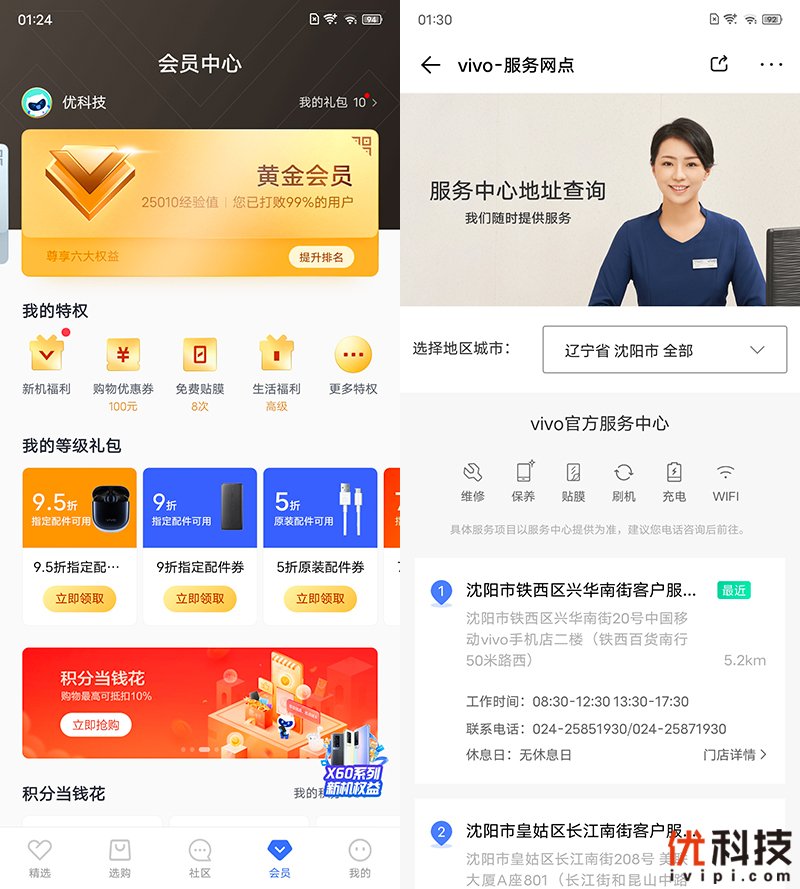The width and height of the screenshot is (800, 889).
Task: Open the 免费贴膜 privilege
Action: pyautogui.click(x=200, y=366)
